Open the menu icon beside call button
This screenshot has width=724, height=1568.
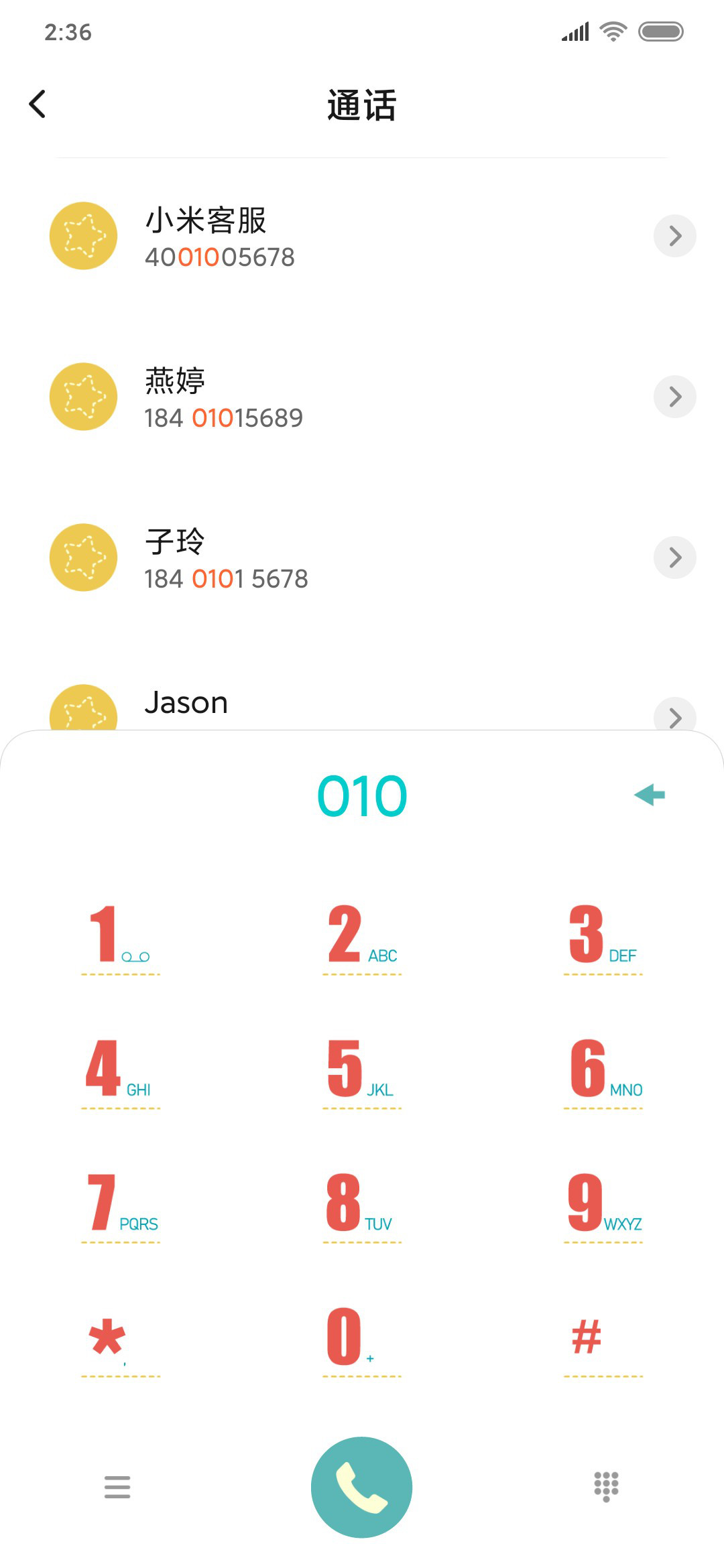(117, 1487)
